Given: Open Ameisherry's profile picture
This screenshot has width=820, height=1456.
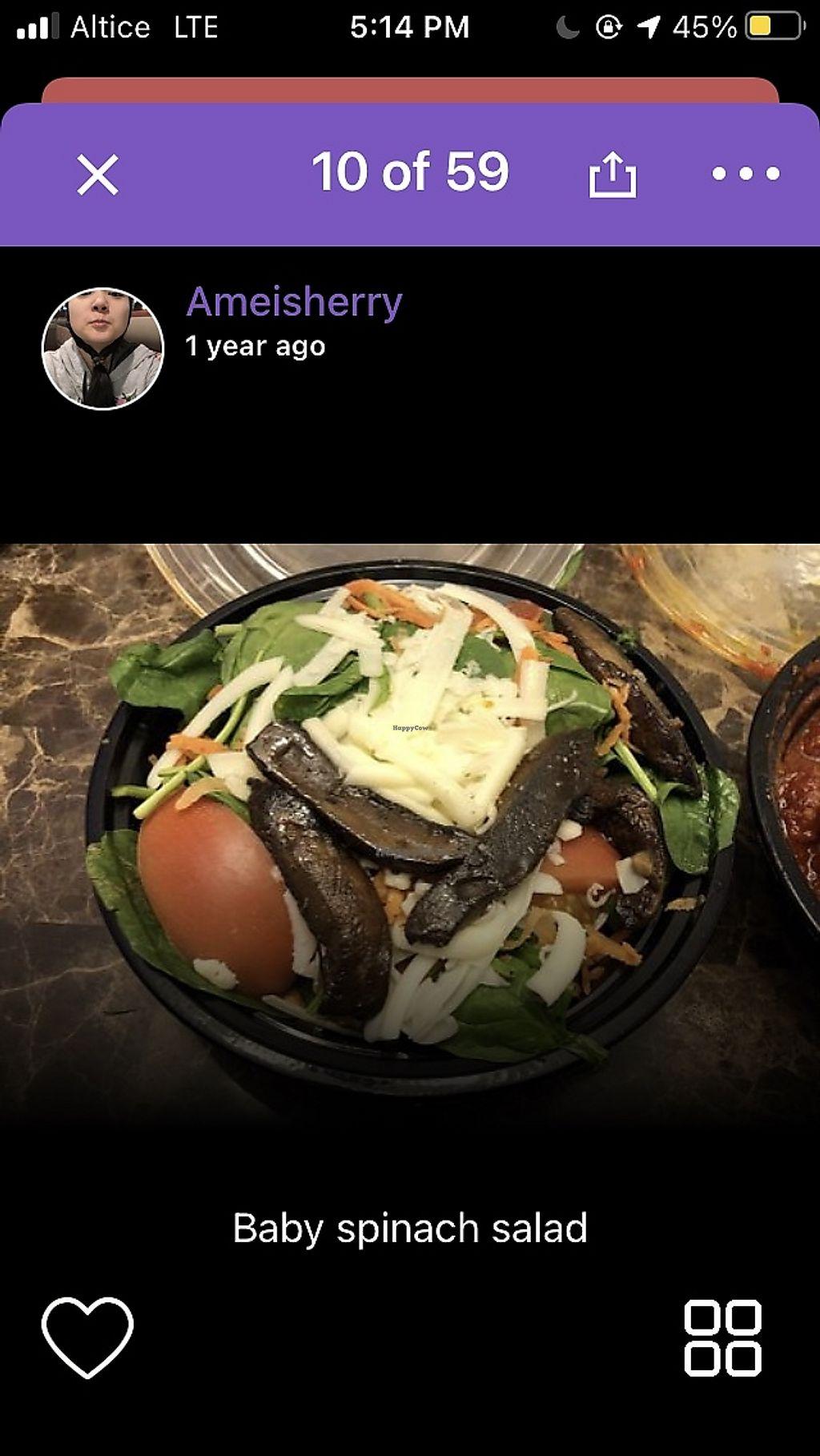Looking at the screenshot, I should click(102, 348).
